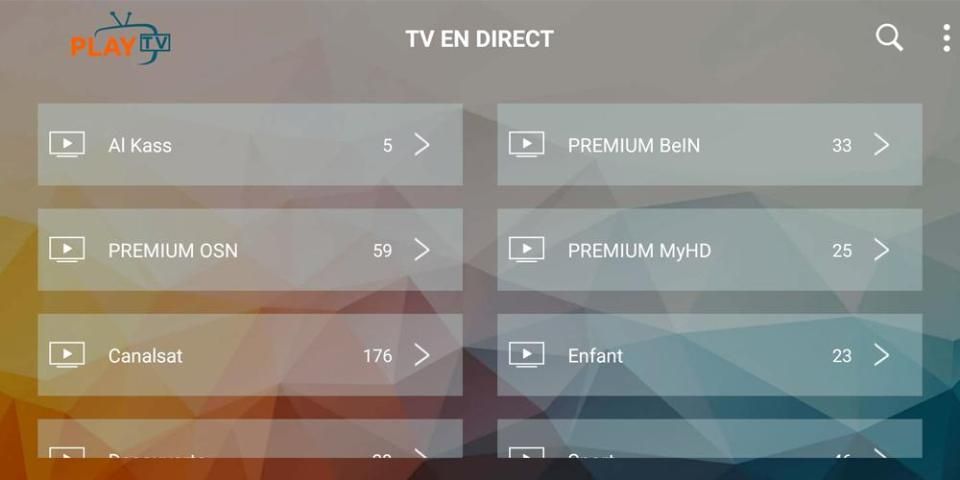Screen dimensions: 960x480
Task: Open the three-dot overflow menu
Action: click(x=946, y=38)
